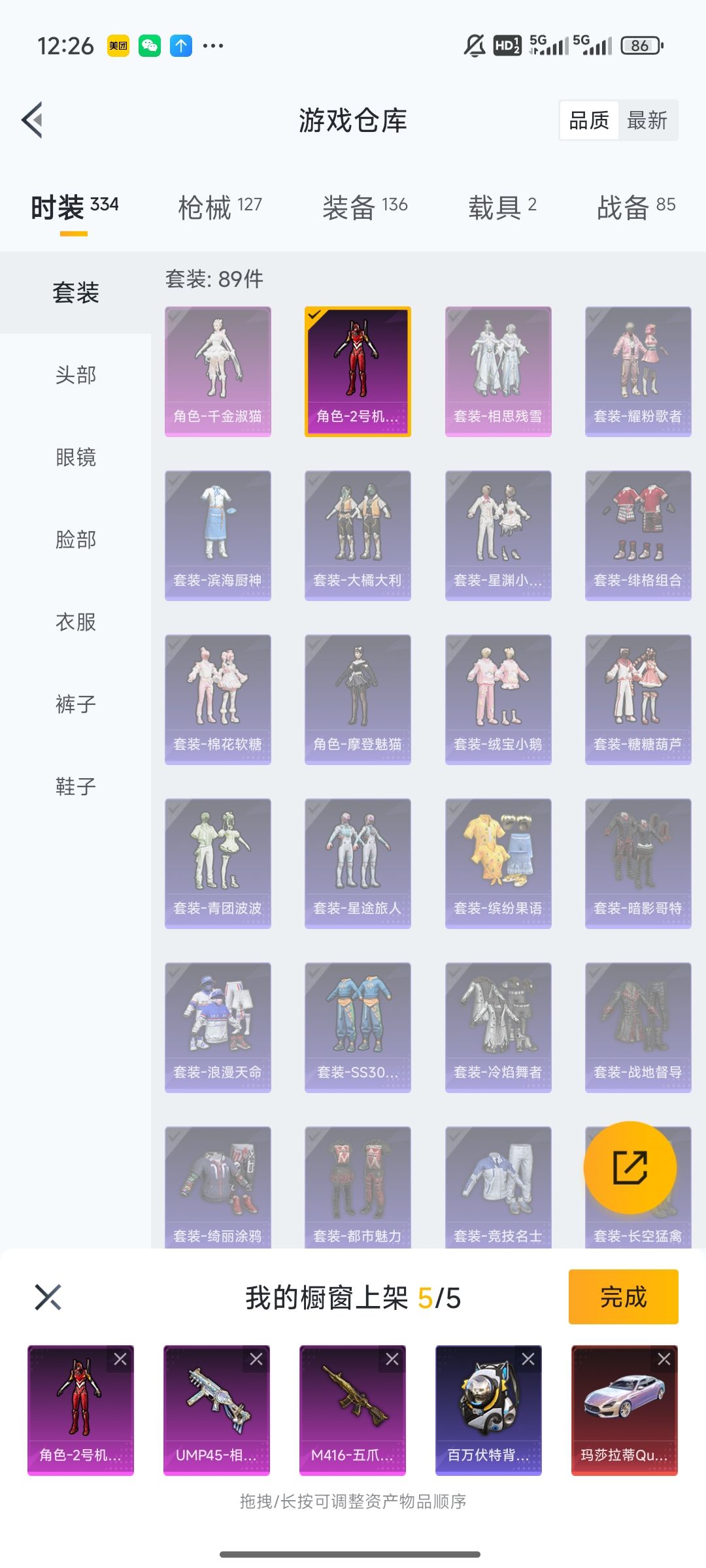Open the 衣服 category

tap(76, 622)
